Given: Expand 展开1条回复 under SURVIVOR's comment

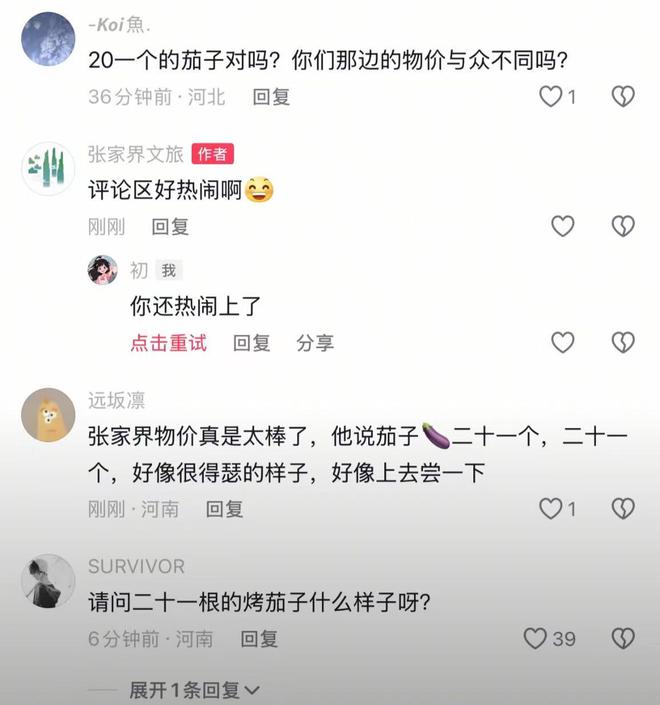Looking at the screenshot, I should [x=194, y=690].
